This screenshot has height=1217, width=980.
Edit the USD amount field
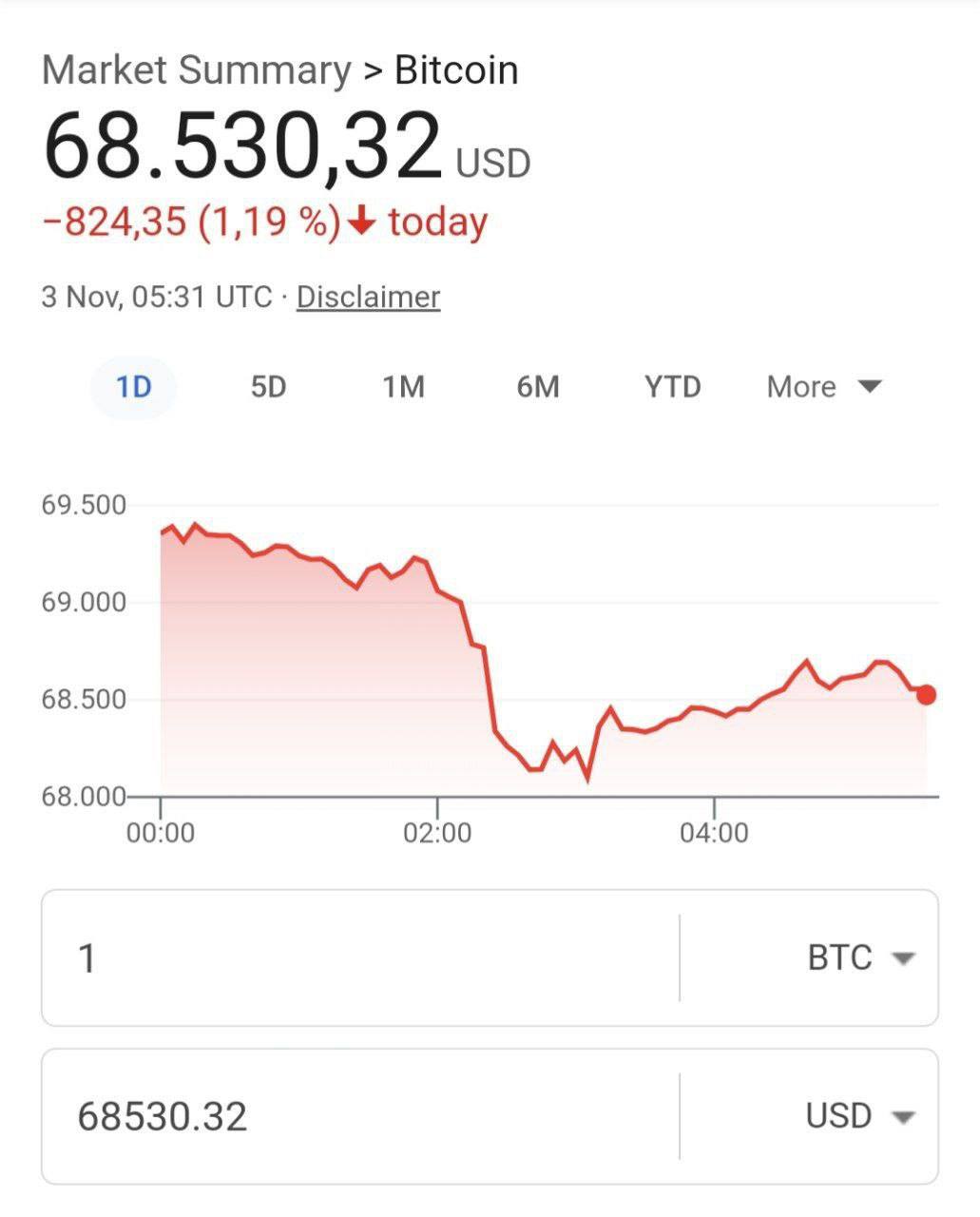tap(361, 1115)
